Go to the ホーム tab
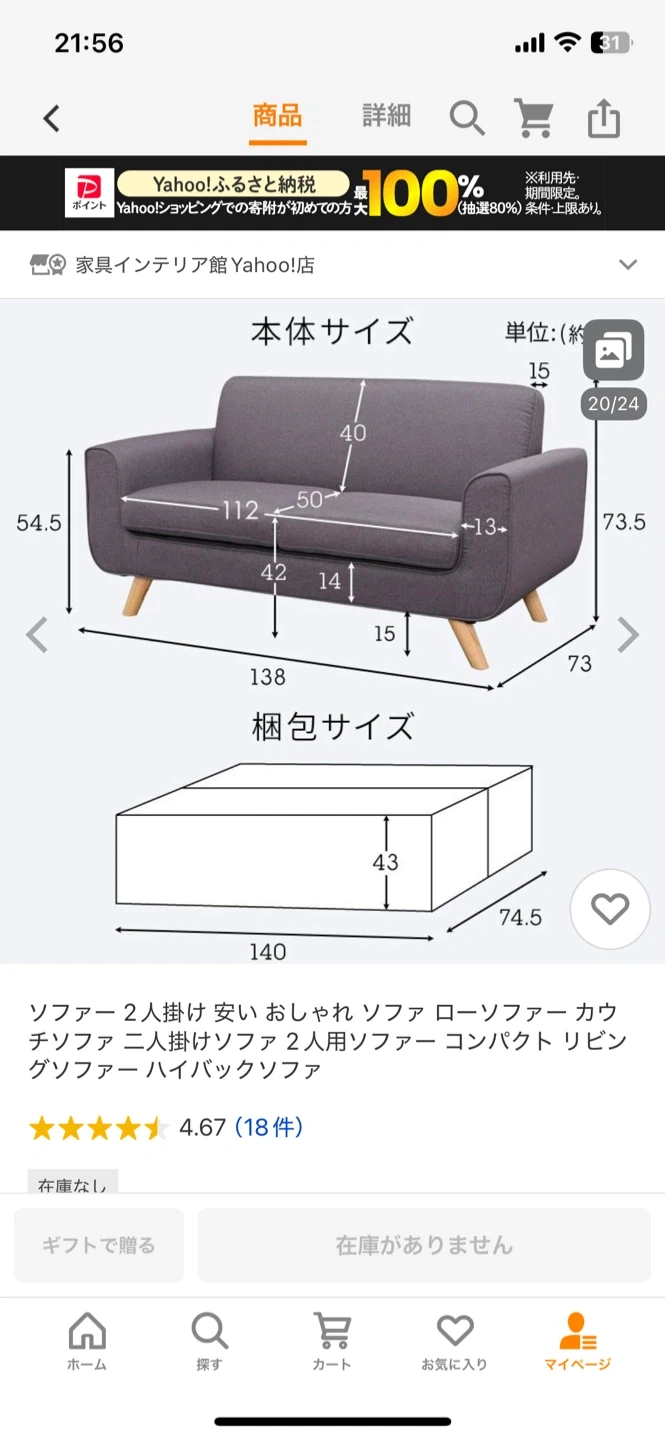Image resolution: width=665 pixels, height=1440 pixels. 87,1341
